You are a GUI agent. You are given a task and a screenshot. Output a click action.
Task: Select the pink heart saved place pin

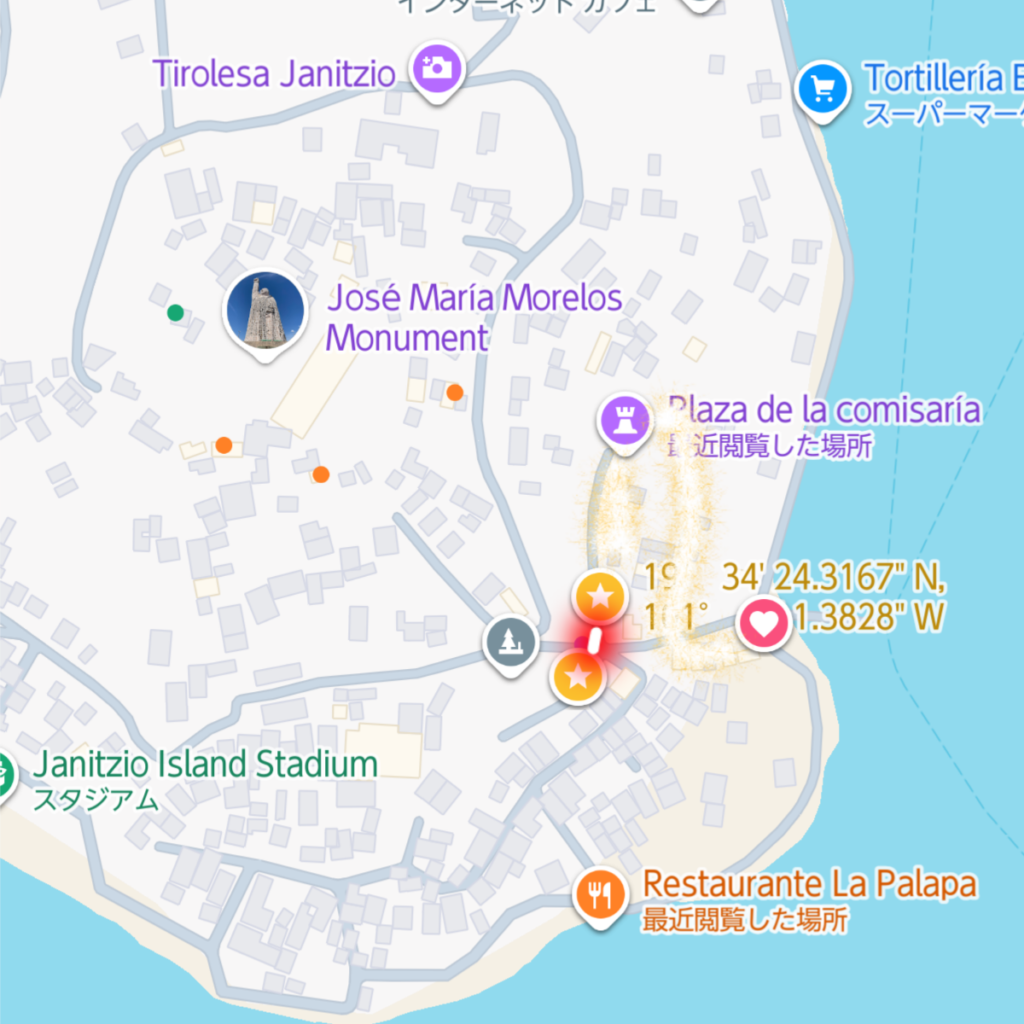pos(763,624)
